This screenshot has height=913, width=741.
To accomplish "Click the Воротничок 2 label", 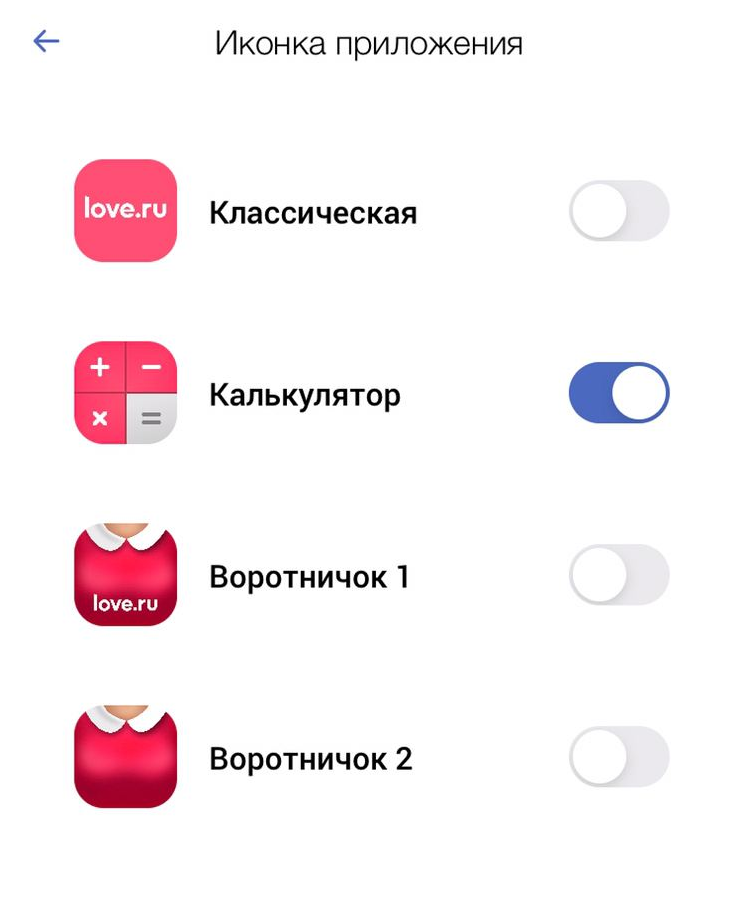I will pyautogui.click(x=311, y=758).
